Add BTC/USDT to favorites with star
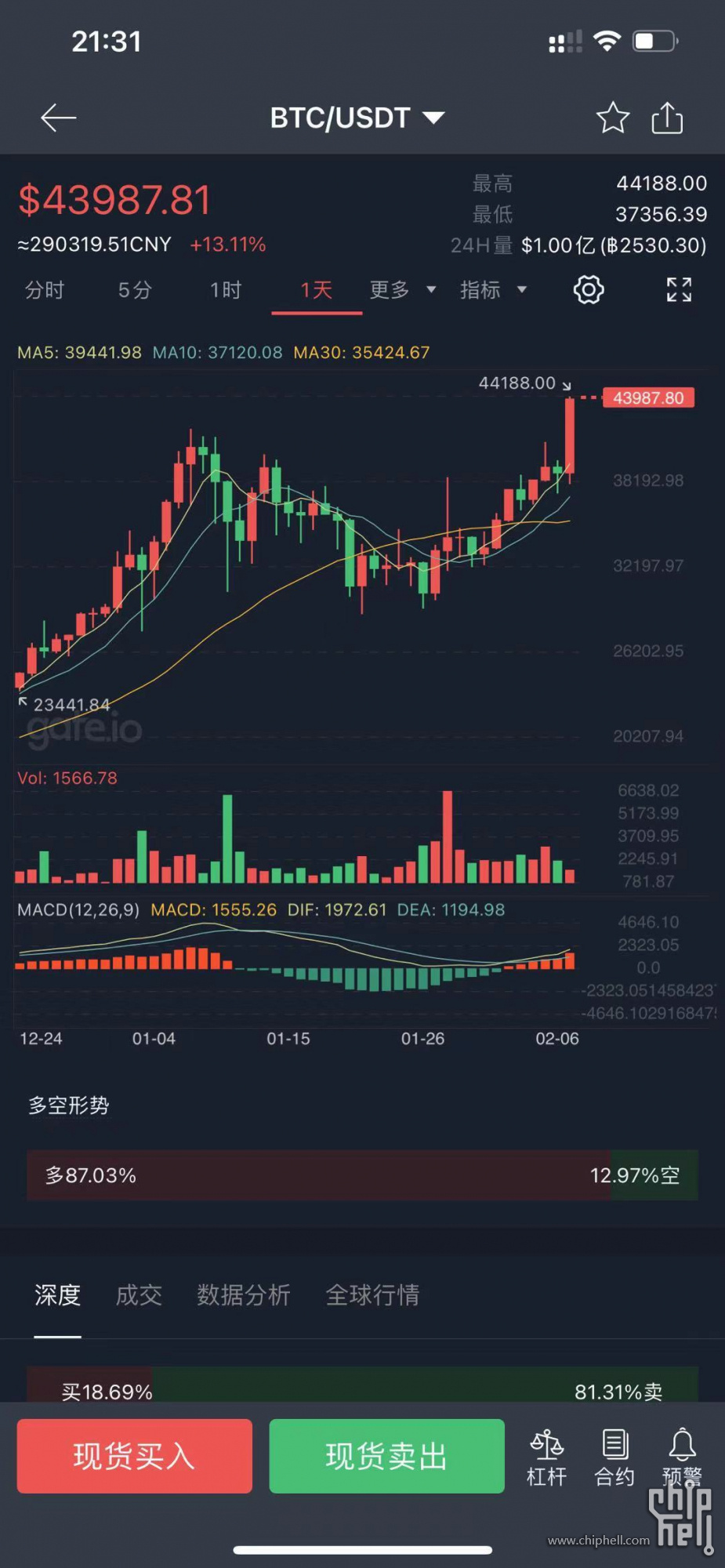 (x=613, y=118)
